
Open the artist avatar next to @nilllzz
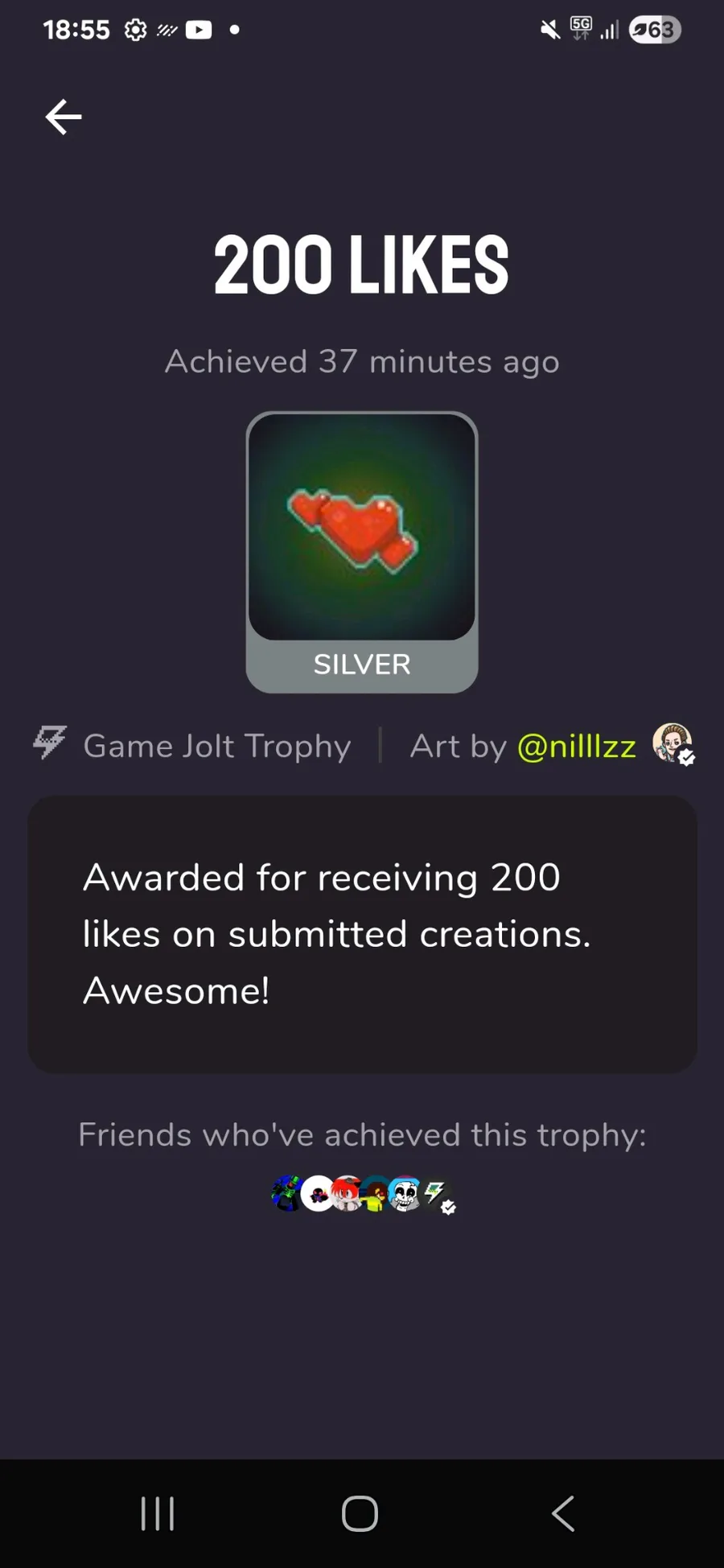click(672, 743)
